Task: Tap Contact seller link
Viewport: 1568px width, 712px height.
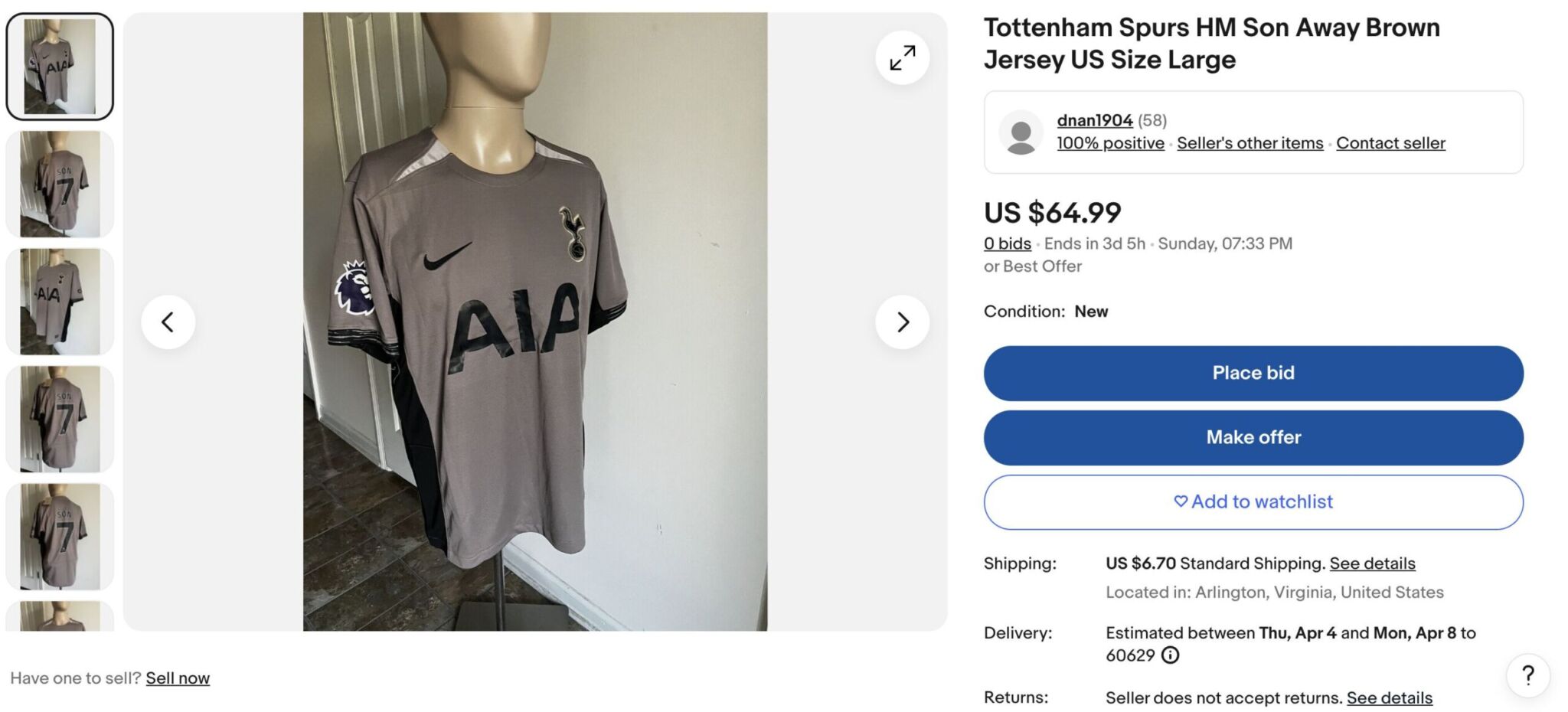Action: point(1390,143)
